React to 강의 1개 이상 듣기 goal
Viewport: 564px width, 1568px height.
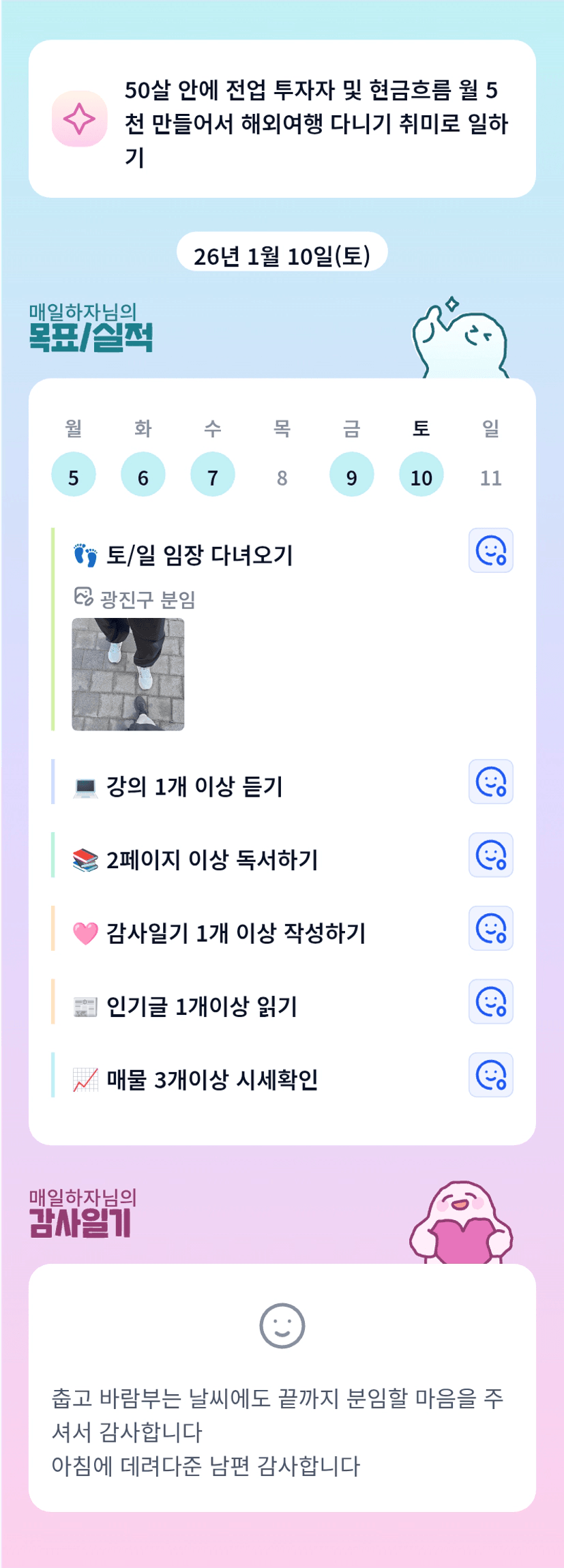(490, 782)
